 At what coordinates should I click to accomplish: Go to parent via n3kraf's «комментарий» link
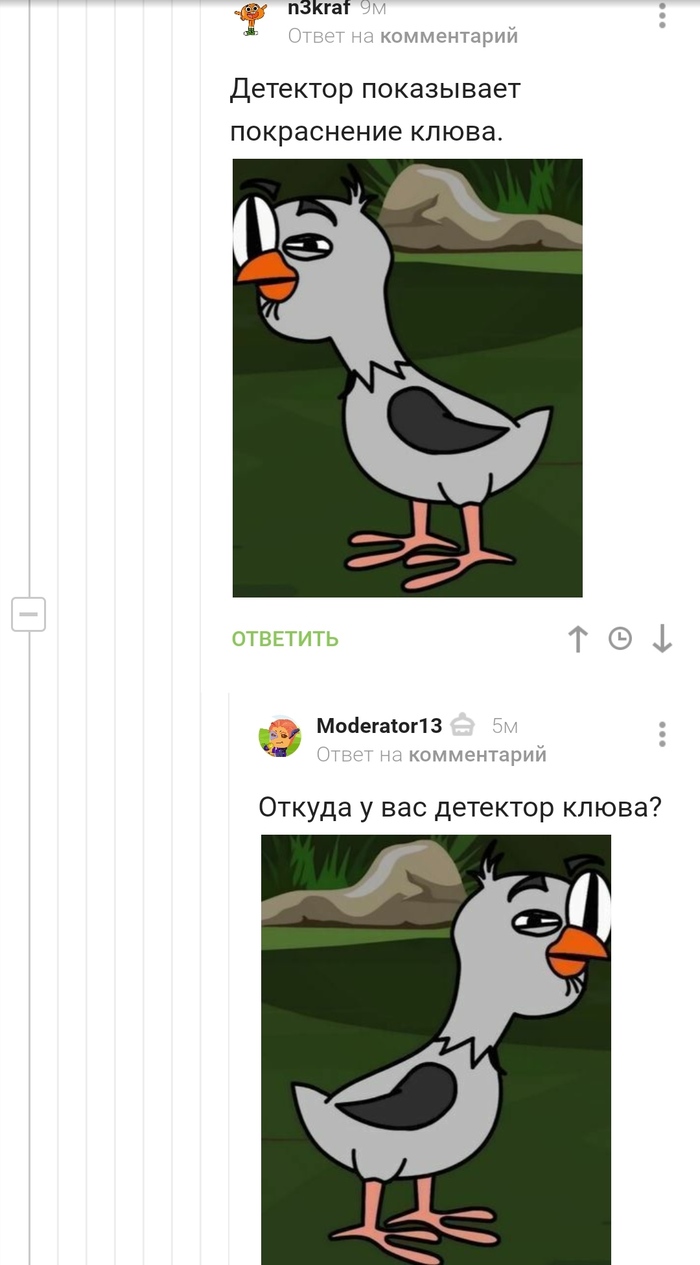(449, 37)
